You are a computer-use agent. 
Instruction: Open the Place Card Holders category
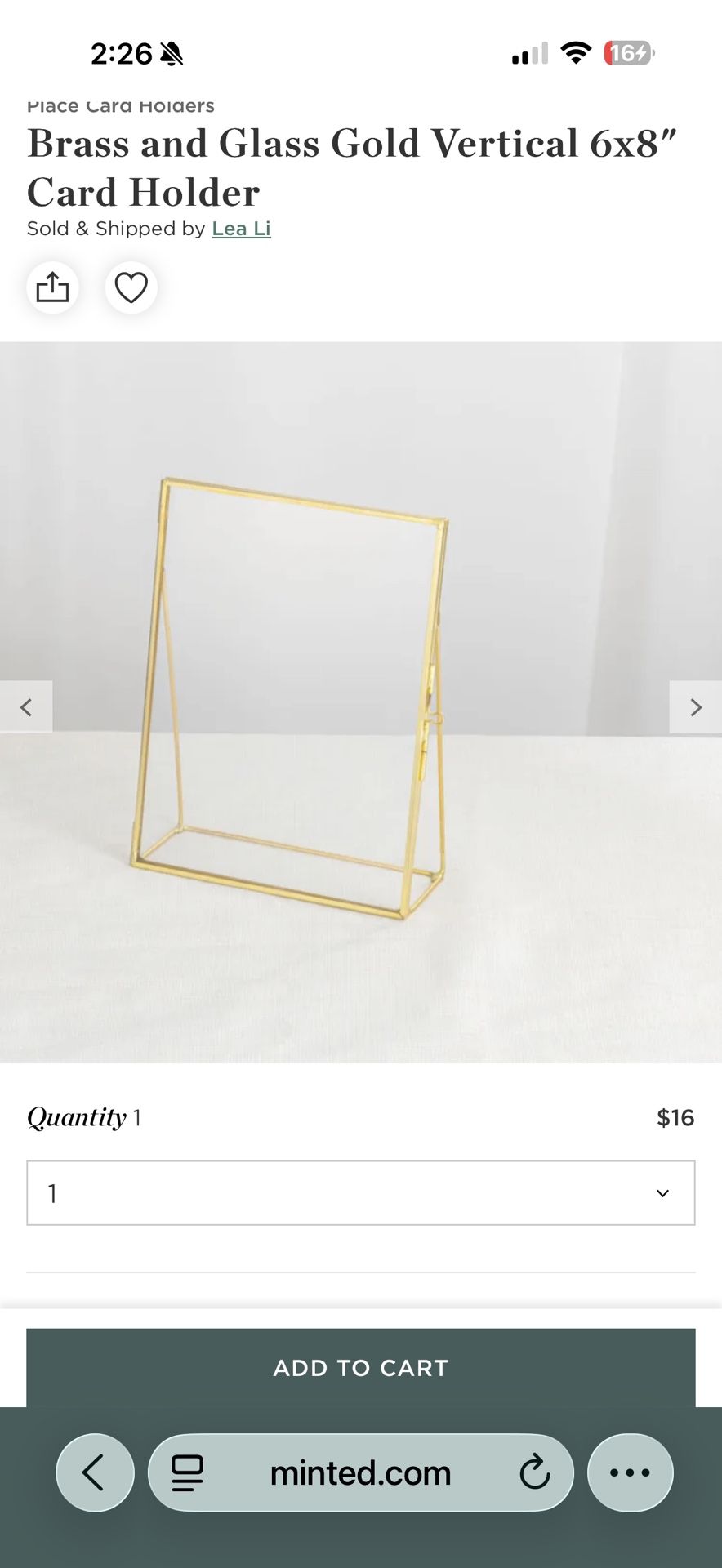click(120, 105)
